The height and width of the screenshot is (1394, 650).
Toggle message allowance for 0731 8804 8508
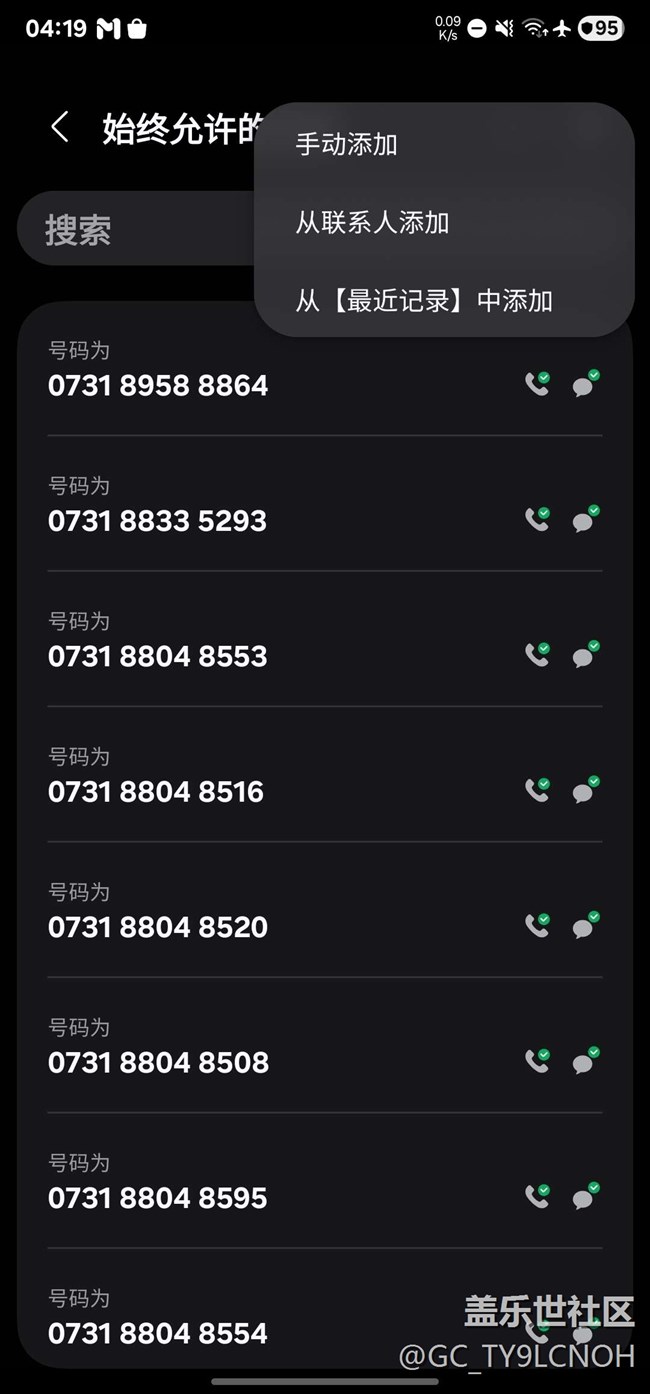tap(584, 1061)
